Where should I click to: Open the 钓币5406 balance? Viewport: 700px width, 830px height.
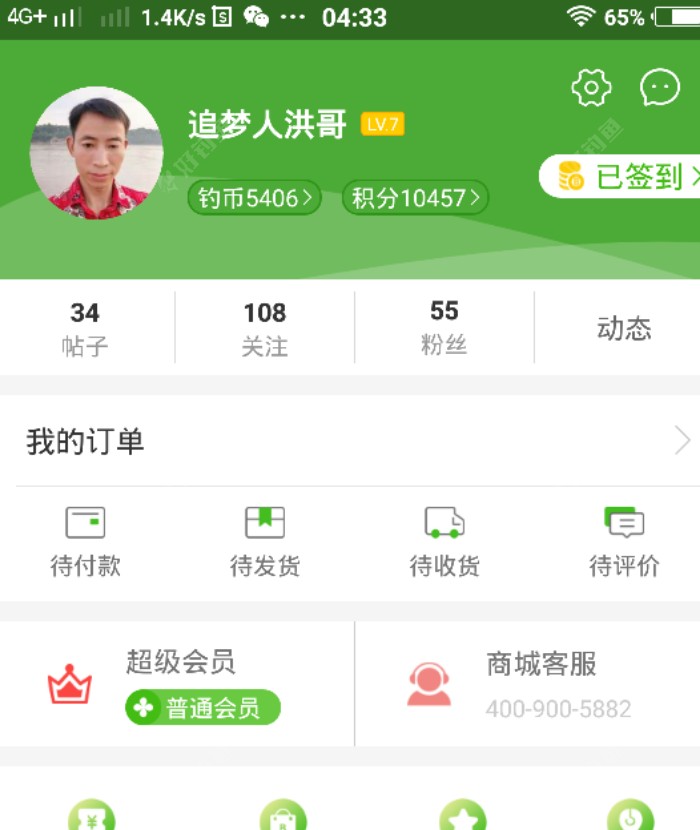(x=255, y=198)
